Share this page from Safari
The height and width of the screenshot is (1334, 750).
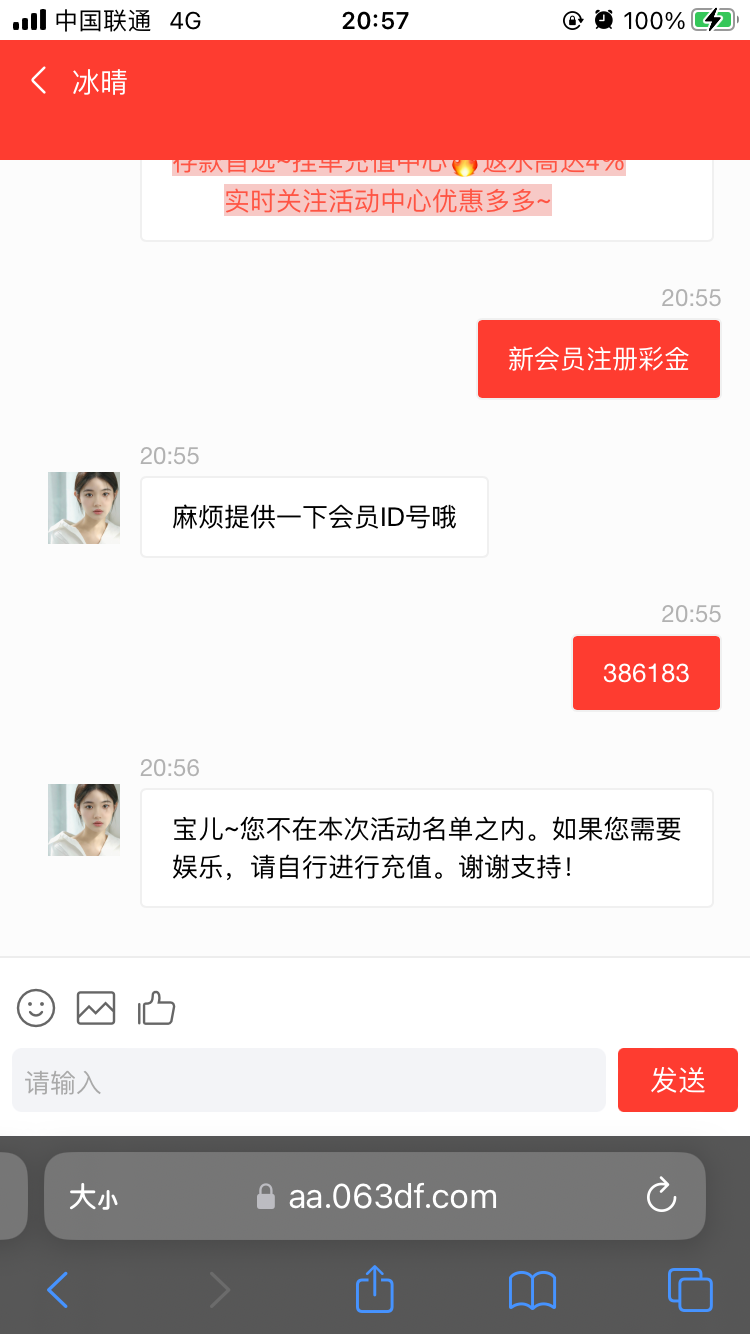click(375, 1289)
